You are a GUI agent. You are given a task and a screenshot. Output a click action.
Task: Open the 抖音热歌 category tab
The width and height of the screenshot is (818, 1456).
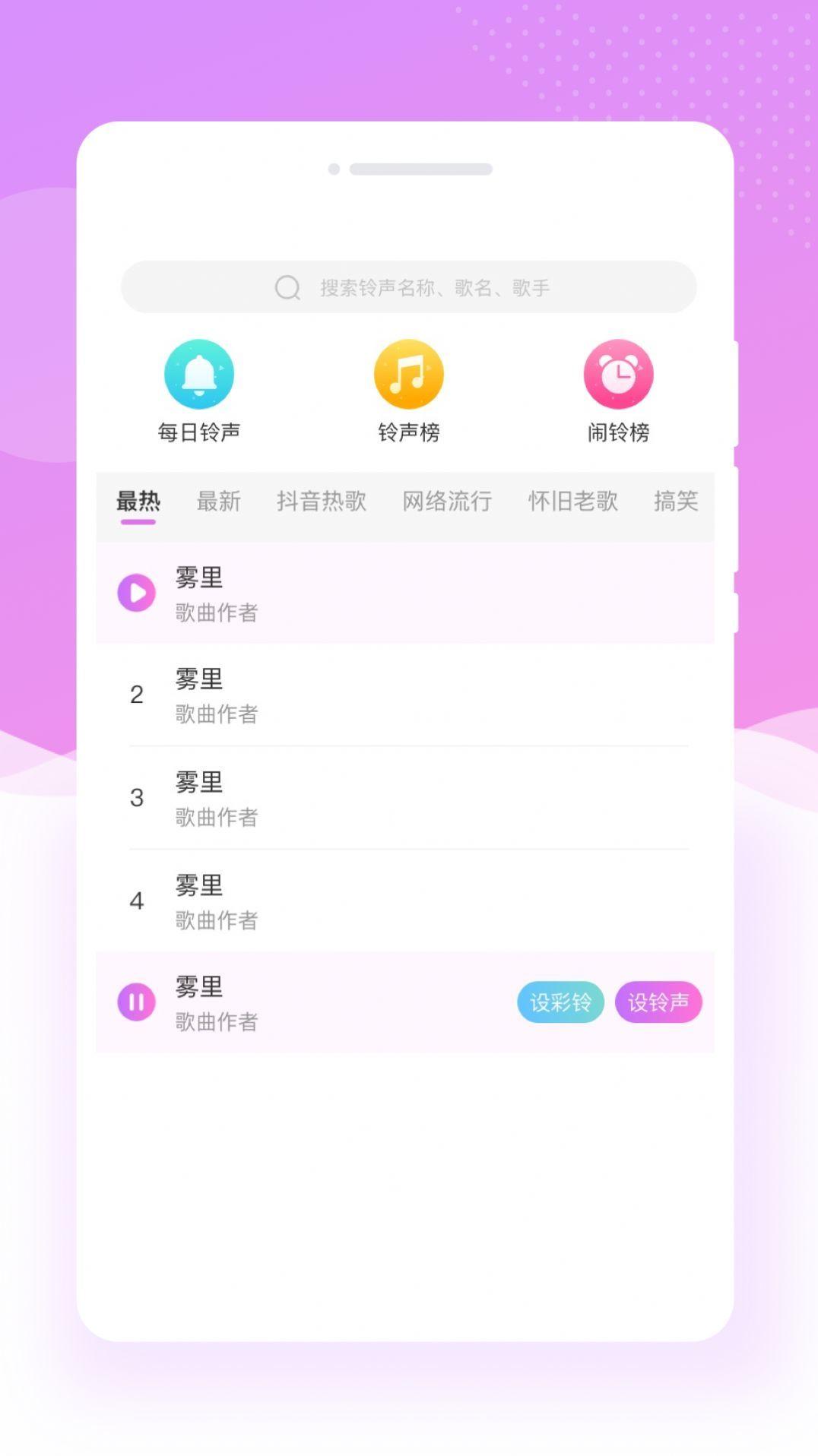pos(322,502)
